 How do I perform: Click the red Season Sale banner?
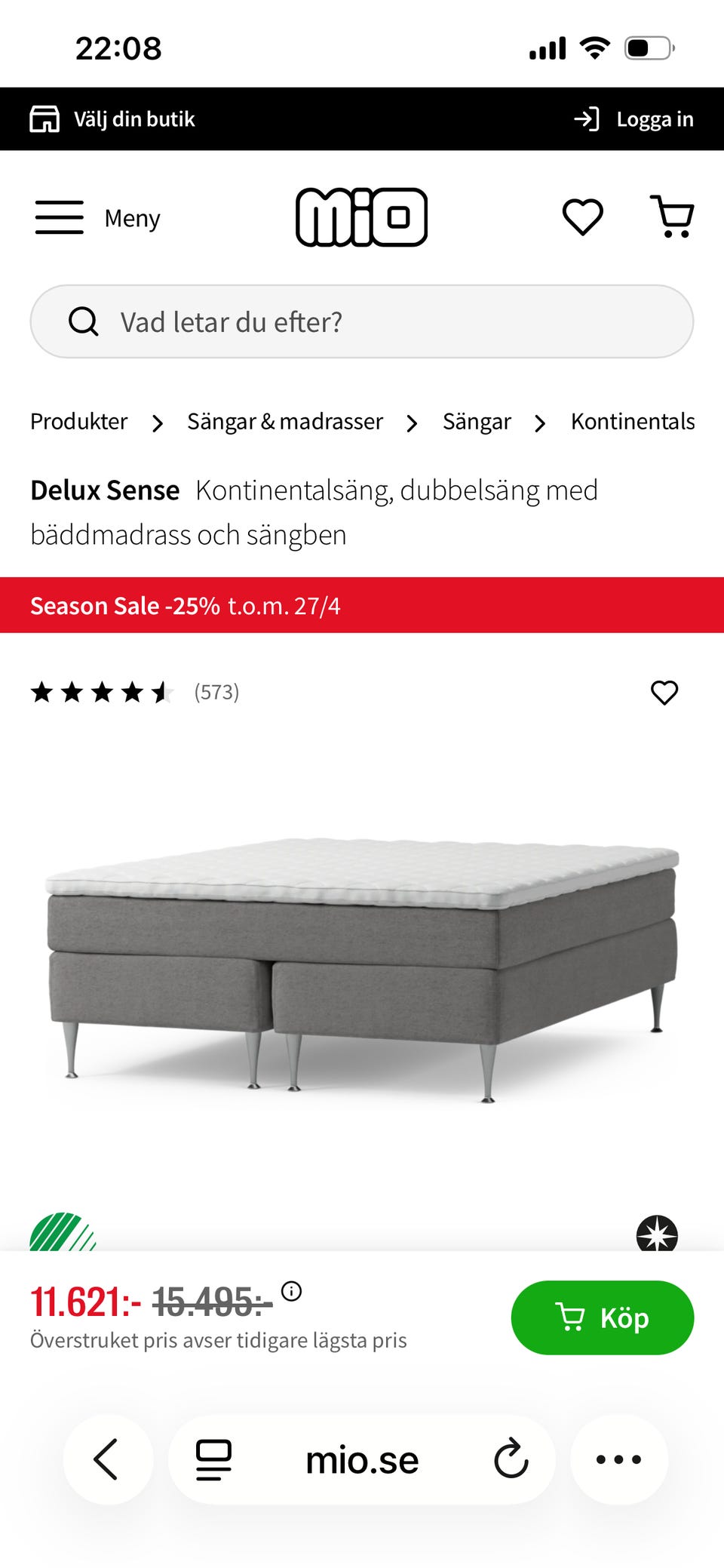pos(362,605)
